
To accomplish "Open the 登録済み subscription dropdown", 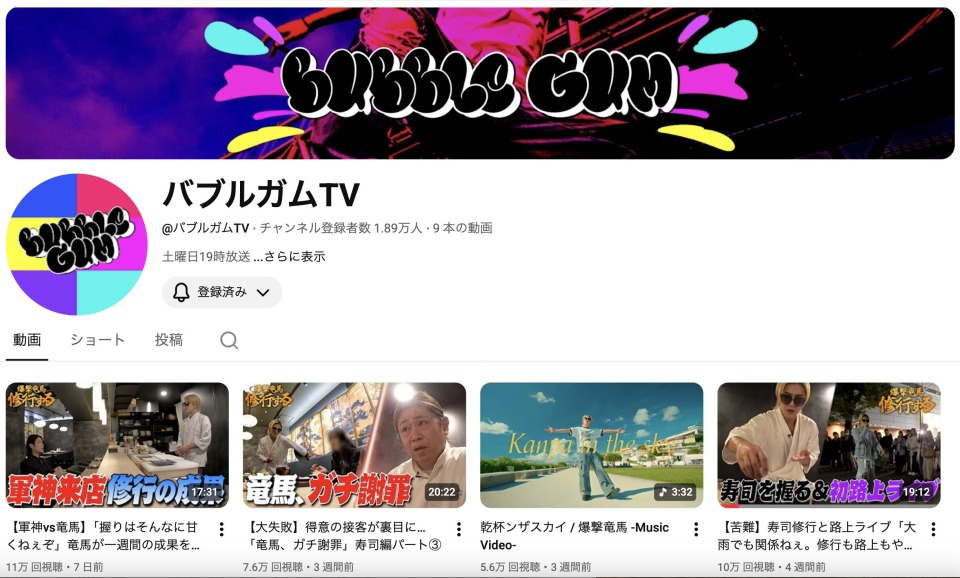I will click(x=222, y=292).
